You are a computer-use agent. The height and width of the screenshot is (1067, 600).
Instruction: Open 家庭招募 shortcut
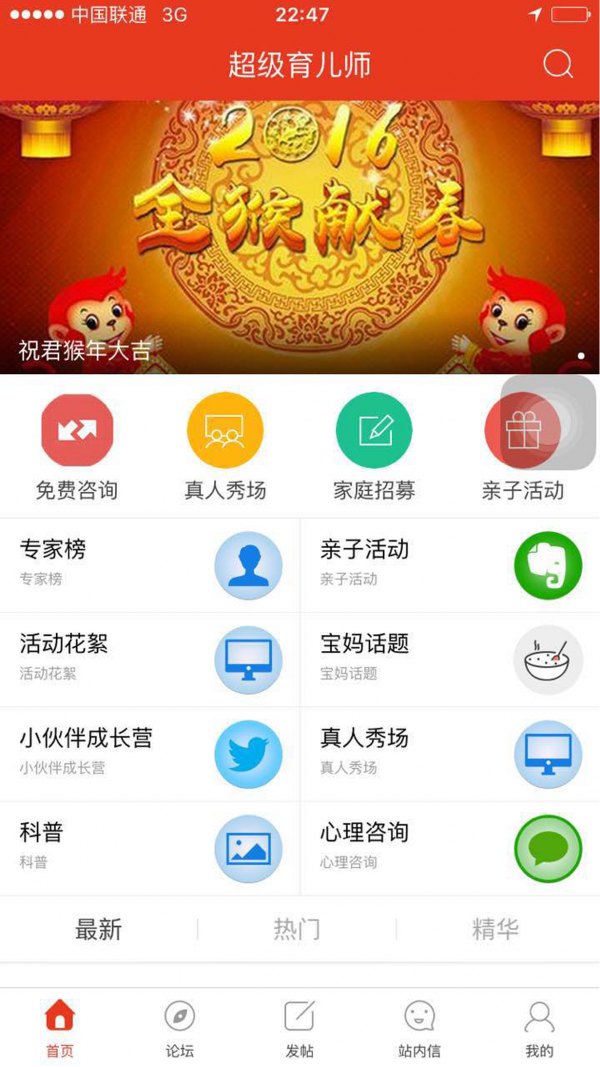point(374,448)
